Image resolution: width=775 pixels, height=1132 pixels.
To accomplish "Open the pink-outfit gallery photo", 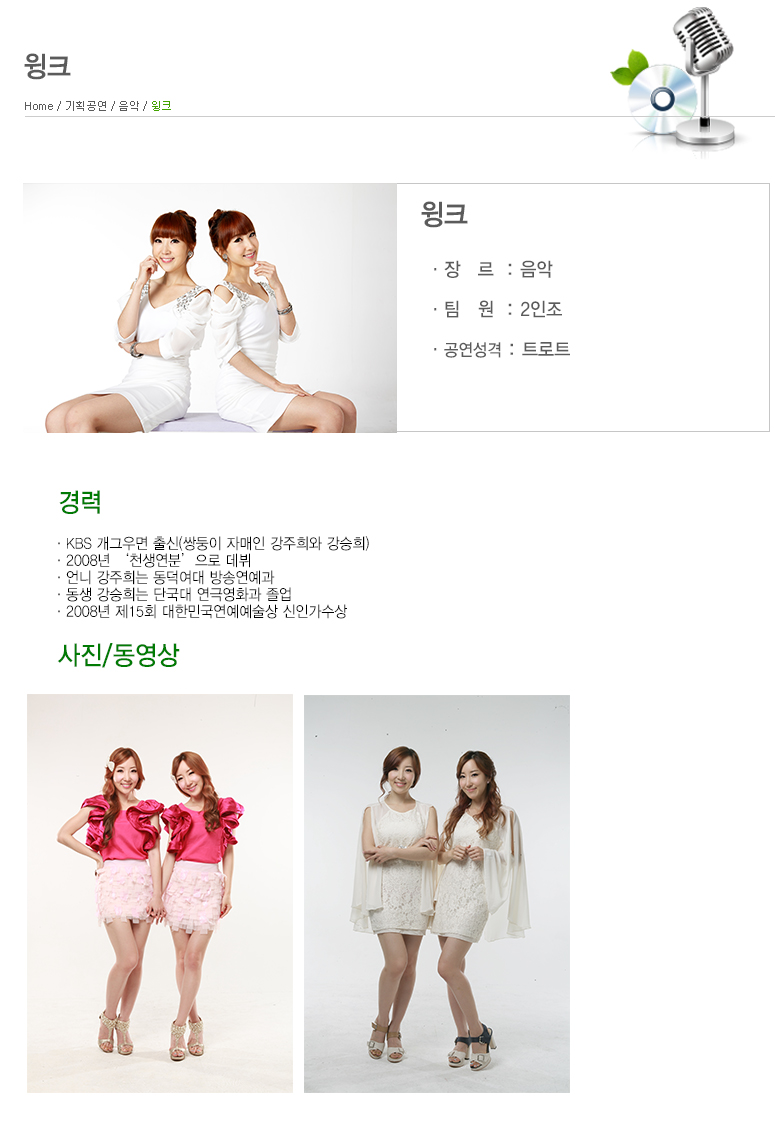I will click(x=160, y=893).
